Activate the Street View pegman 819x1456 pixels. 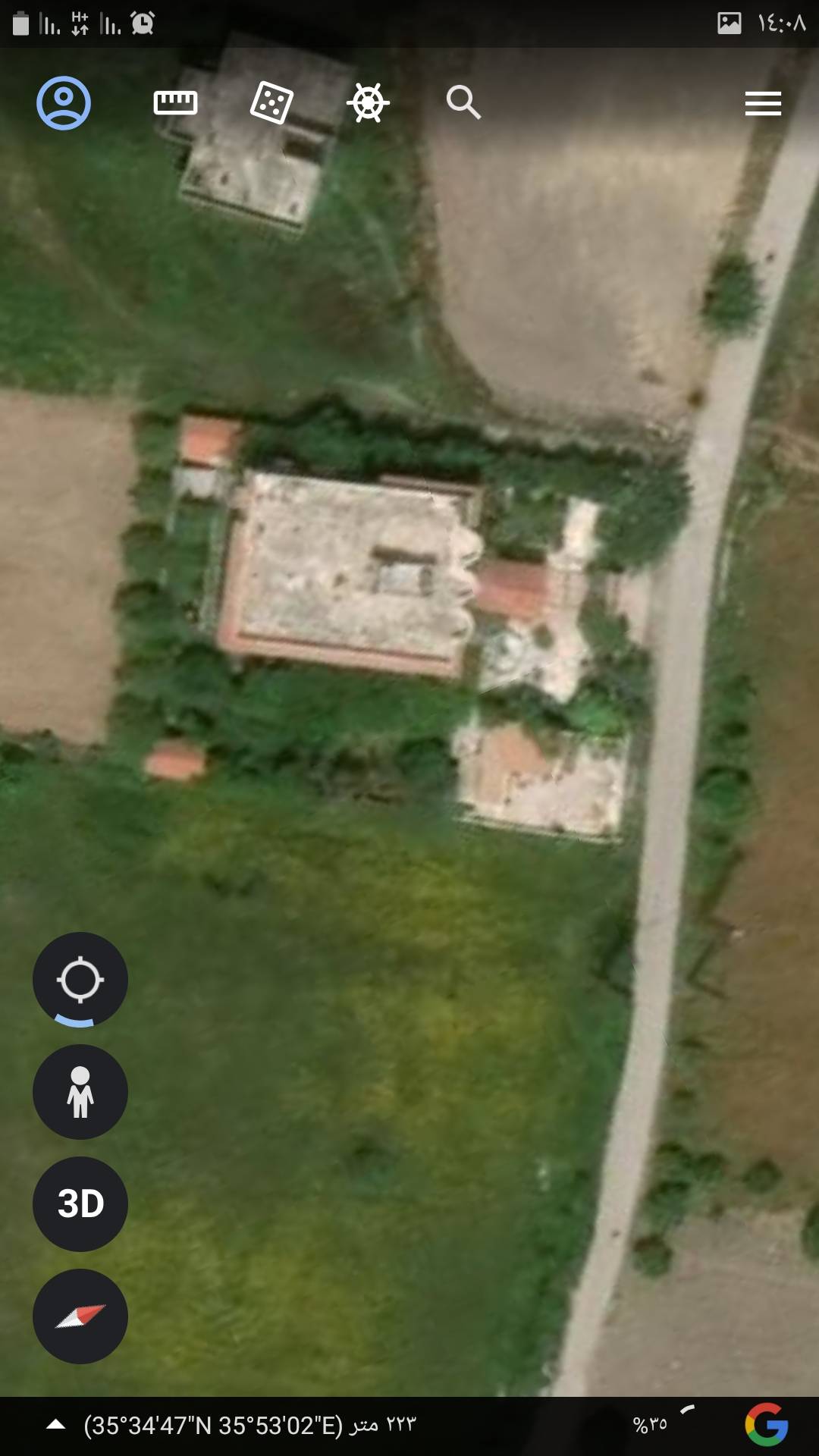tap(80, 1092)
